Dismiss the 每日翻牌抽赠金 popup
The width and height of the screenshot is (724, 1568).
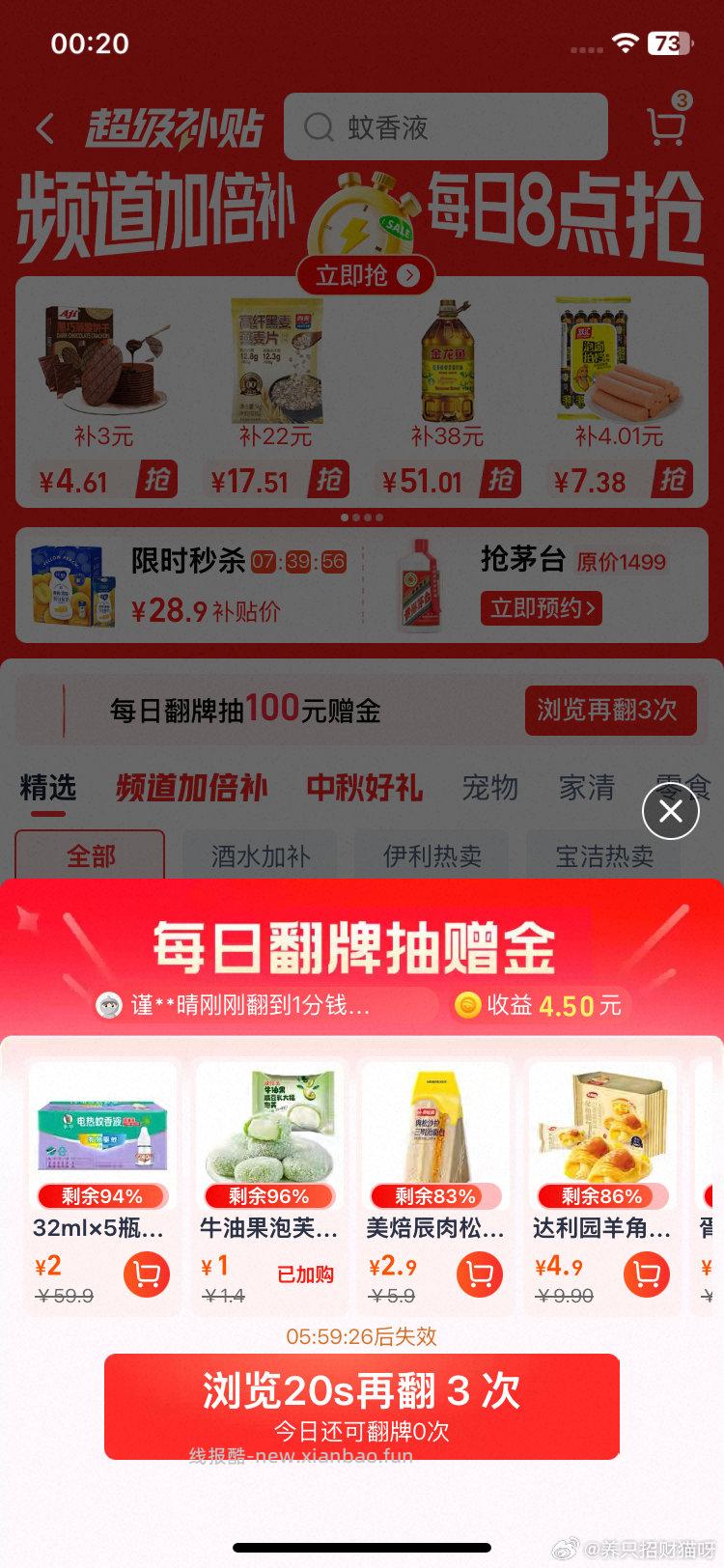(x=670, y=811)
